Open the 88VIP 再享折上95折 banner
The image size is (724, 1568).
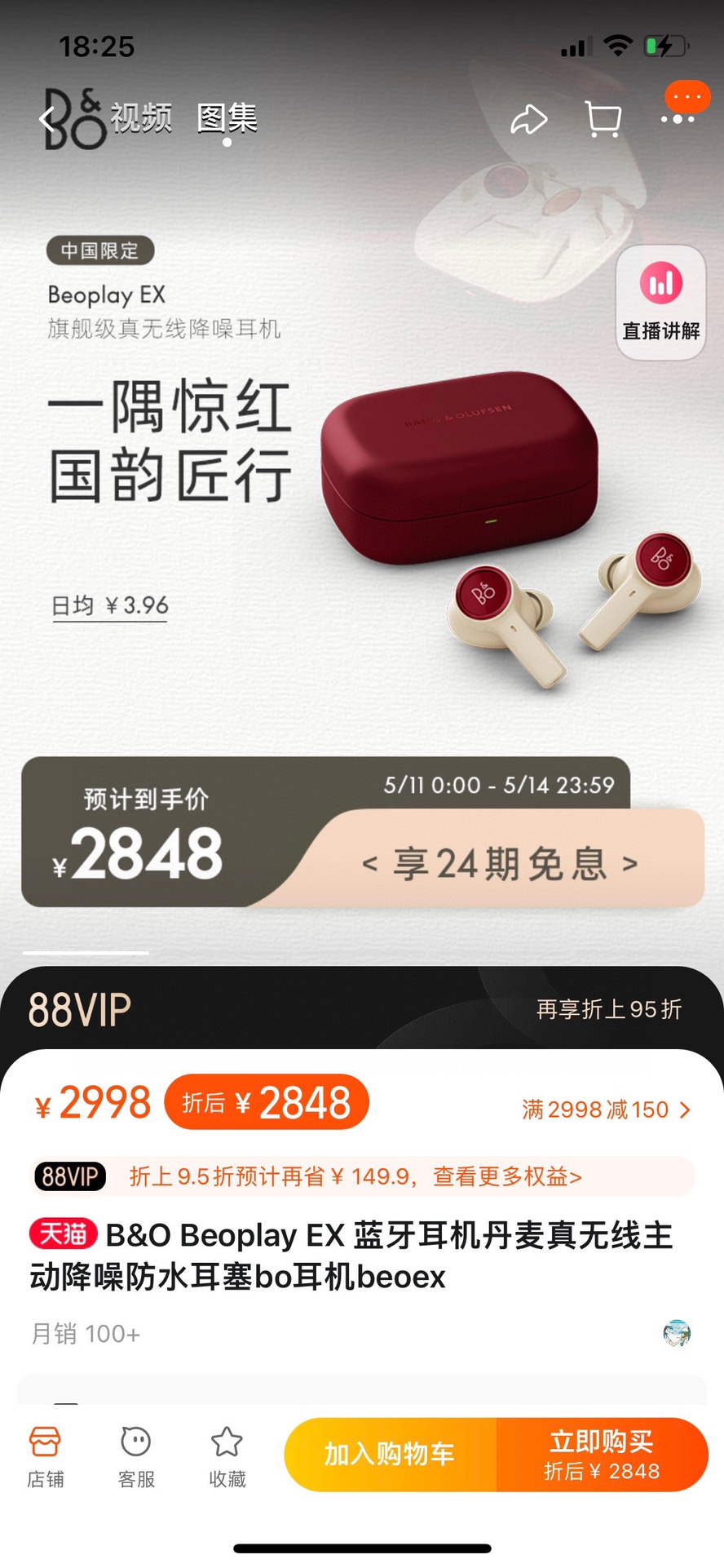point(362,1009)
